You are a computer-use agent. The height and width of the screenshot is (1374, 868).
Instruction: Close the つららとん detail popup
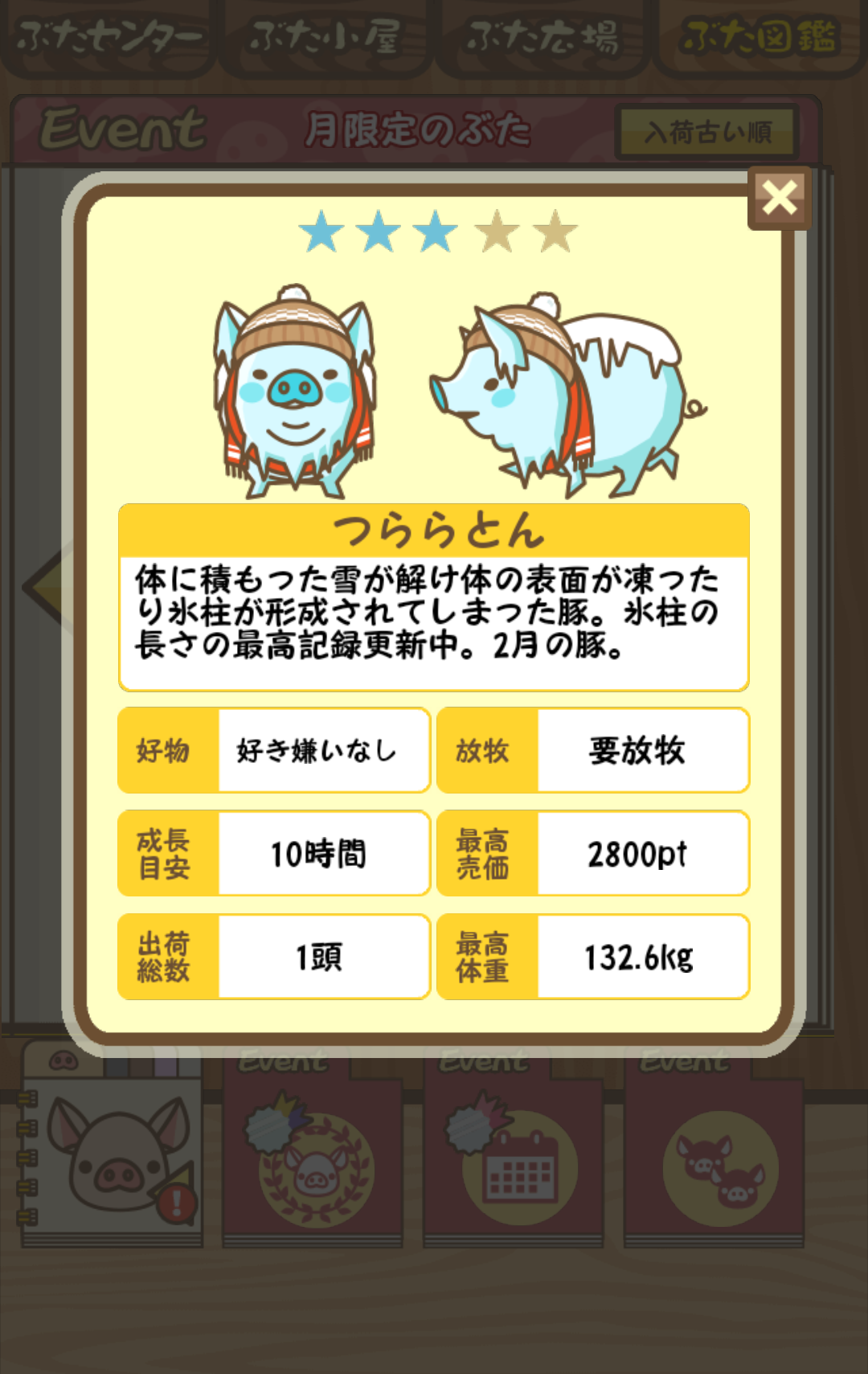tap(779, 198)
